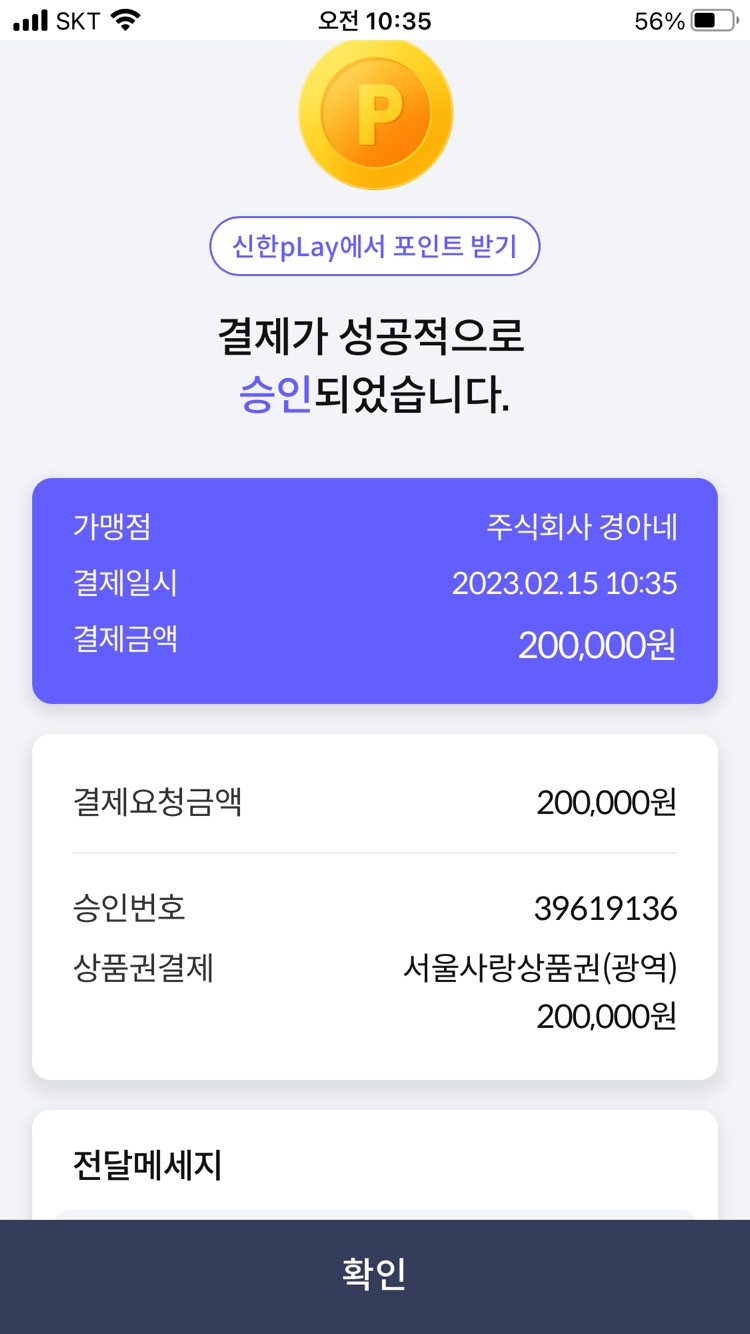Confirm the payment with the 확인 button
The image size is (750, 1334).
(375, 1276)
